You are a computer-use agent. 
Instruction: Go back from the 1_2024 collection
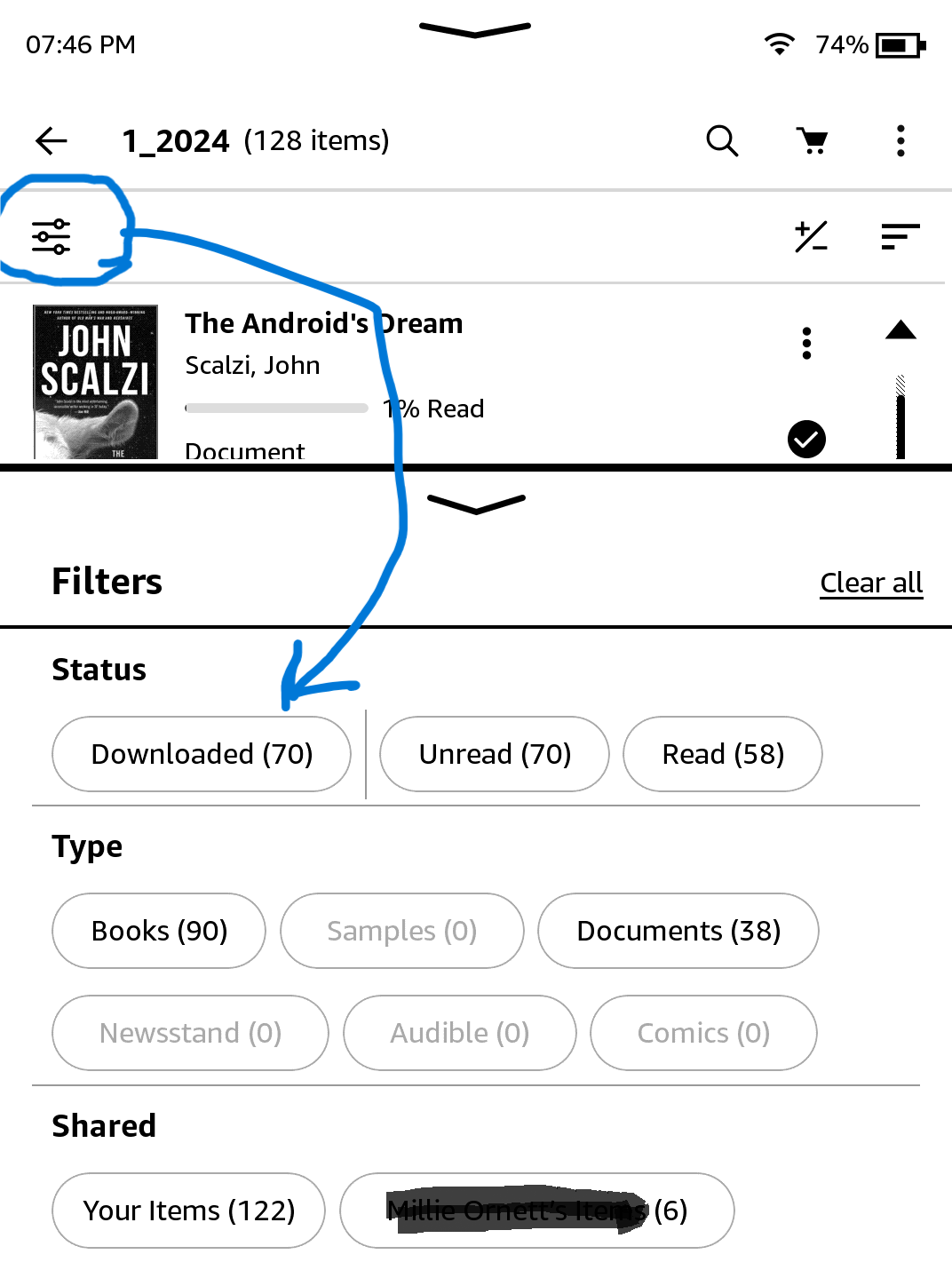point(52,140)
